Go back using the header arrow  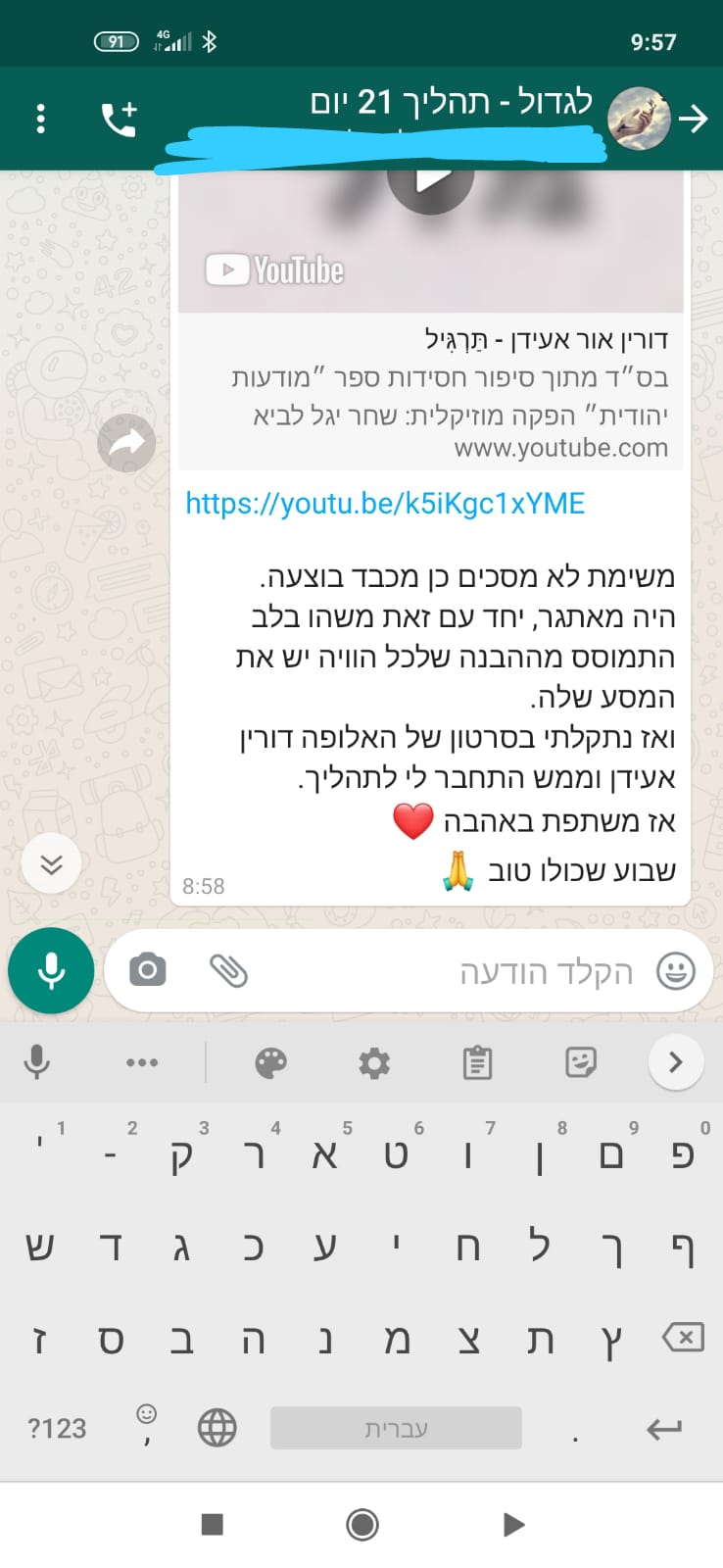694,120
